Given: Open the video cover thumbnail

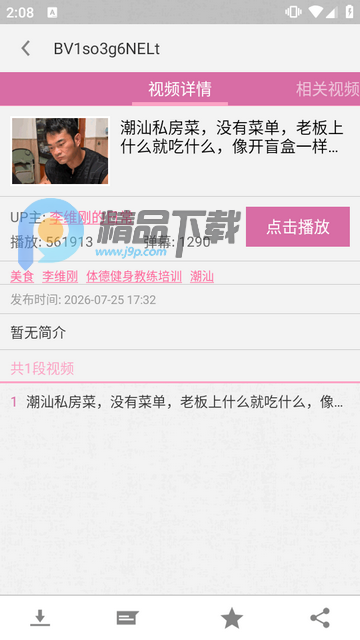Looking at the screenshot, I should pyautogui.click(x=60, y=151).
